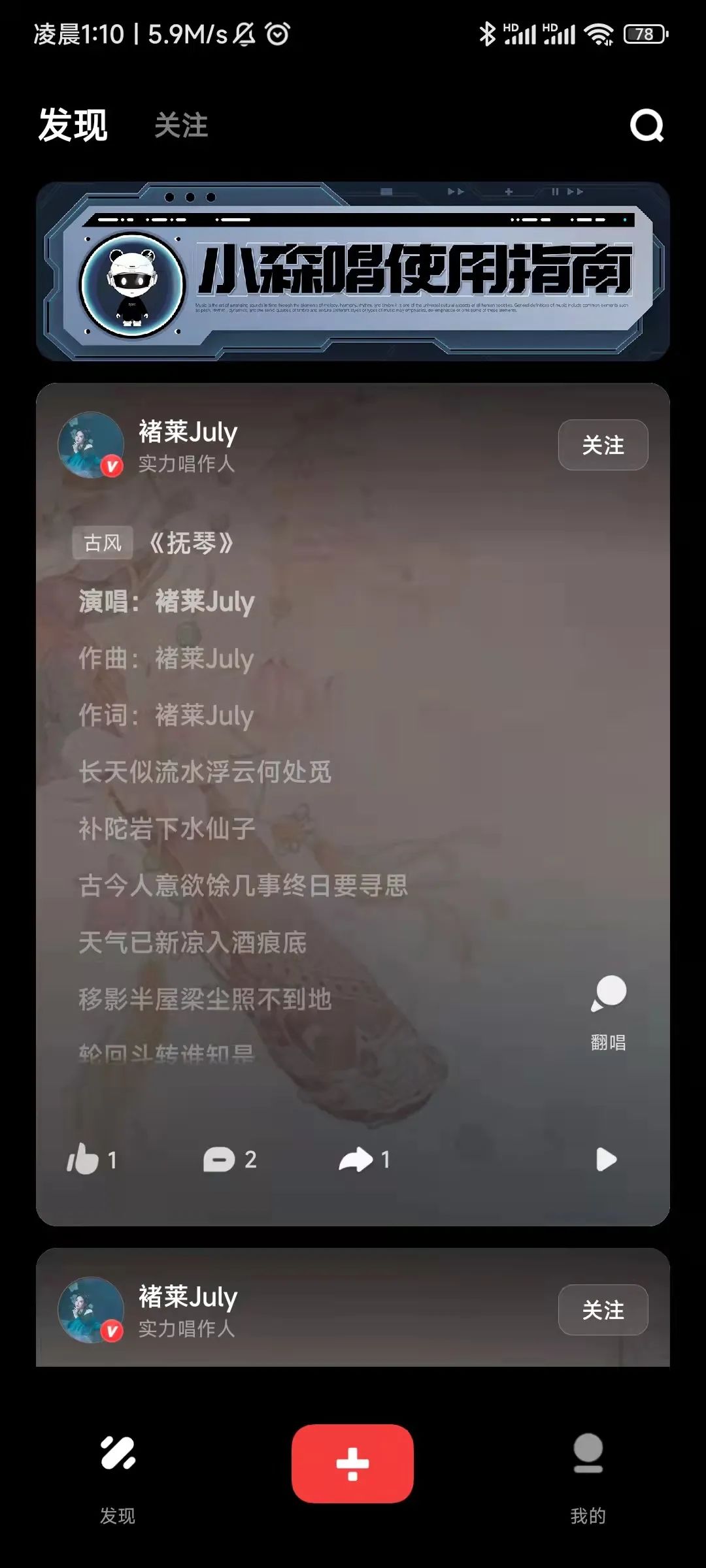Follow 褚莱July on the 《抚琴》 card
Image resolution: width=706 pixels, height=1568 pixels.
pyautogui.click(x=603, y=446)
